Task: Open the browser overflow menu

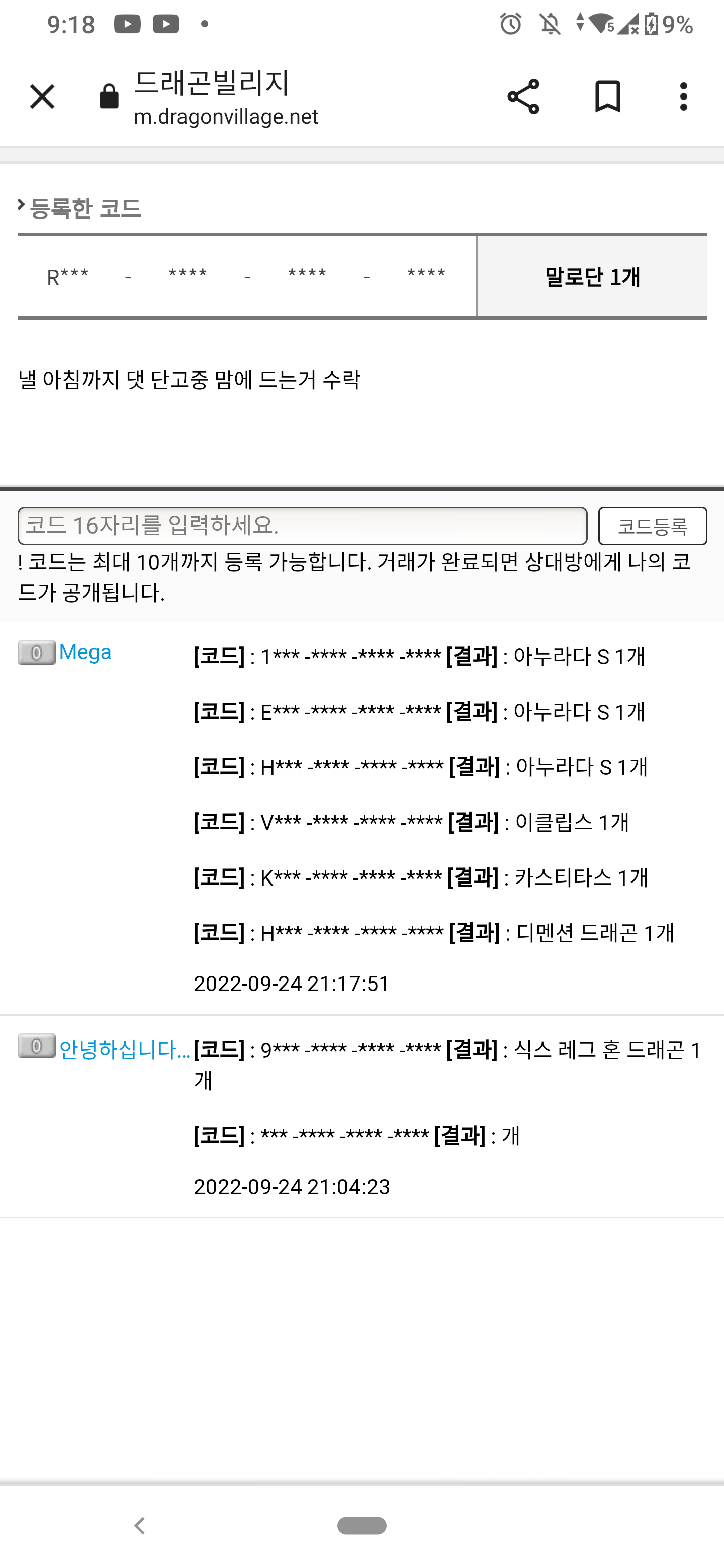Action: pos(683,97)
